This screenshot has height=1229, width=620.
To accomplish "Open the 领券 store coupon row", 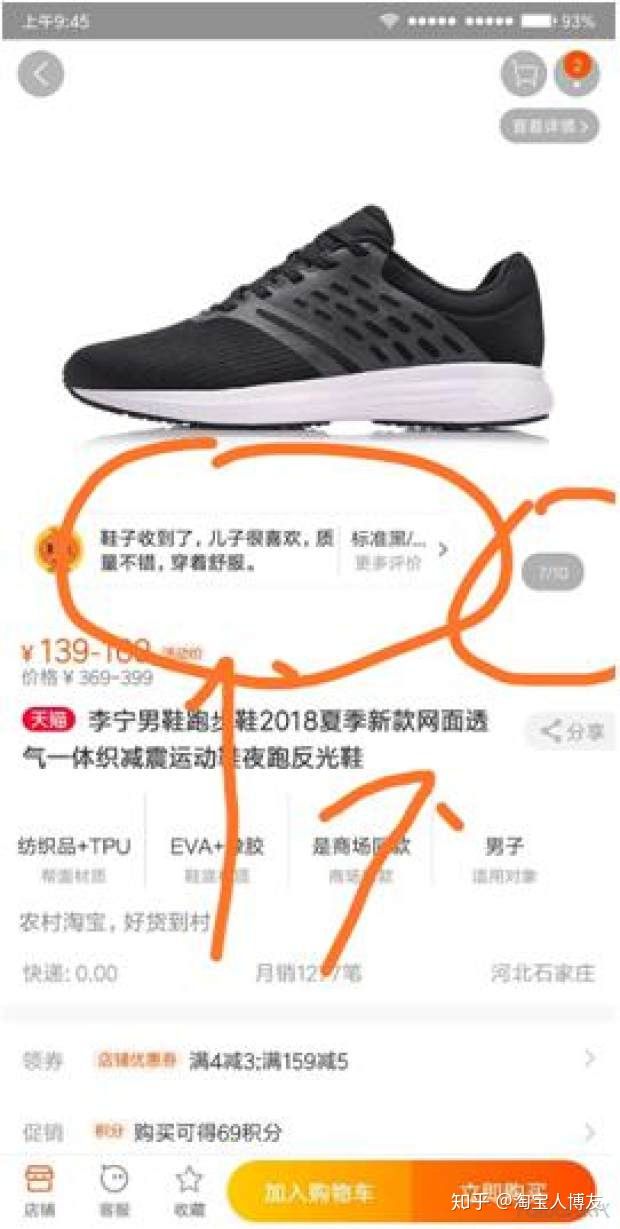I will click(x=310, y=1061).
